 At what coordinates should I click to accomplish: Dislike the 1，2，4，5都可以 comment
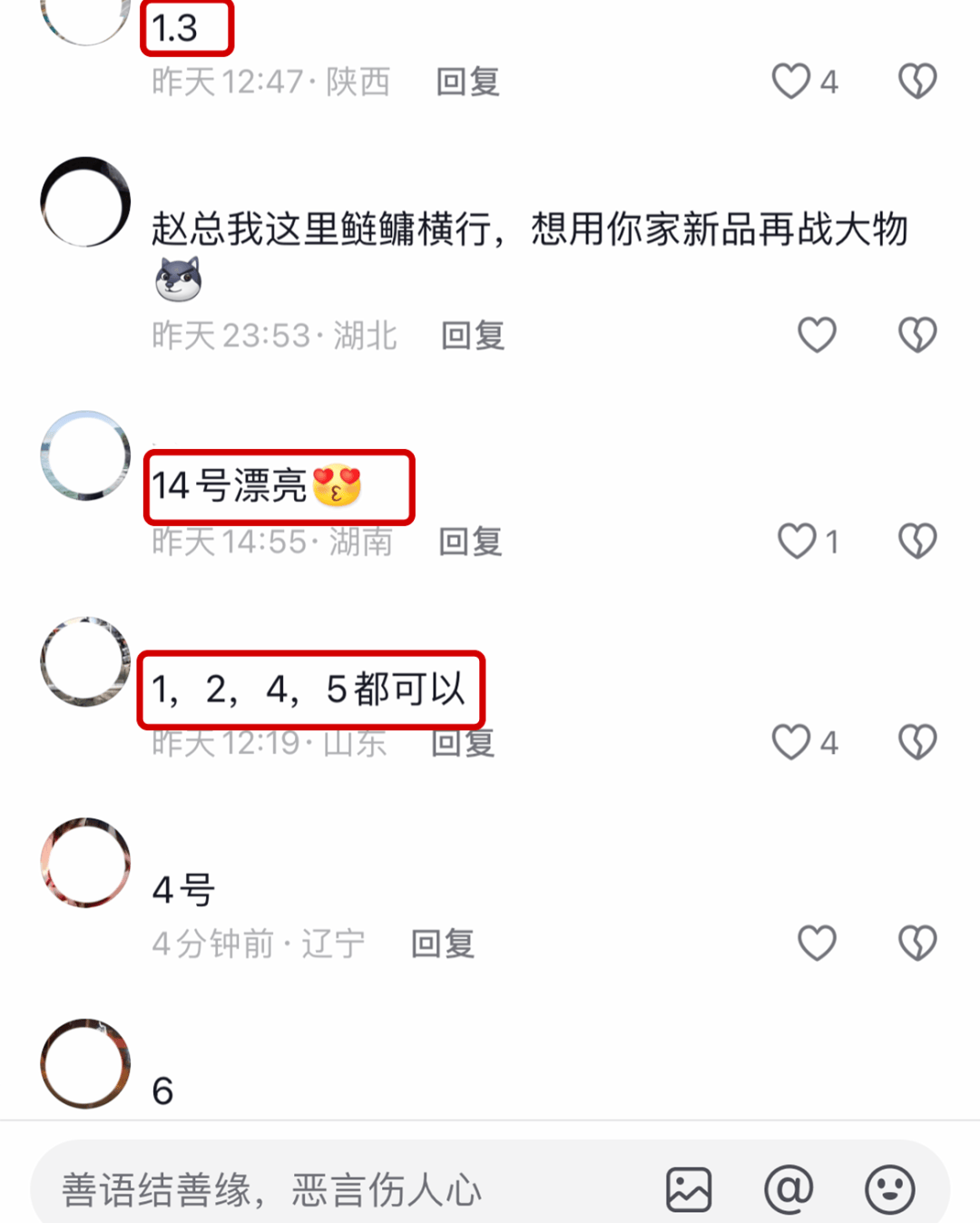917,742
